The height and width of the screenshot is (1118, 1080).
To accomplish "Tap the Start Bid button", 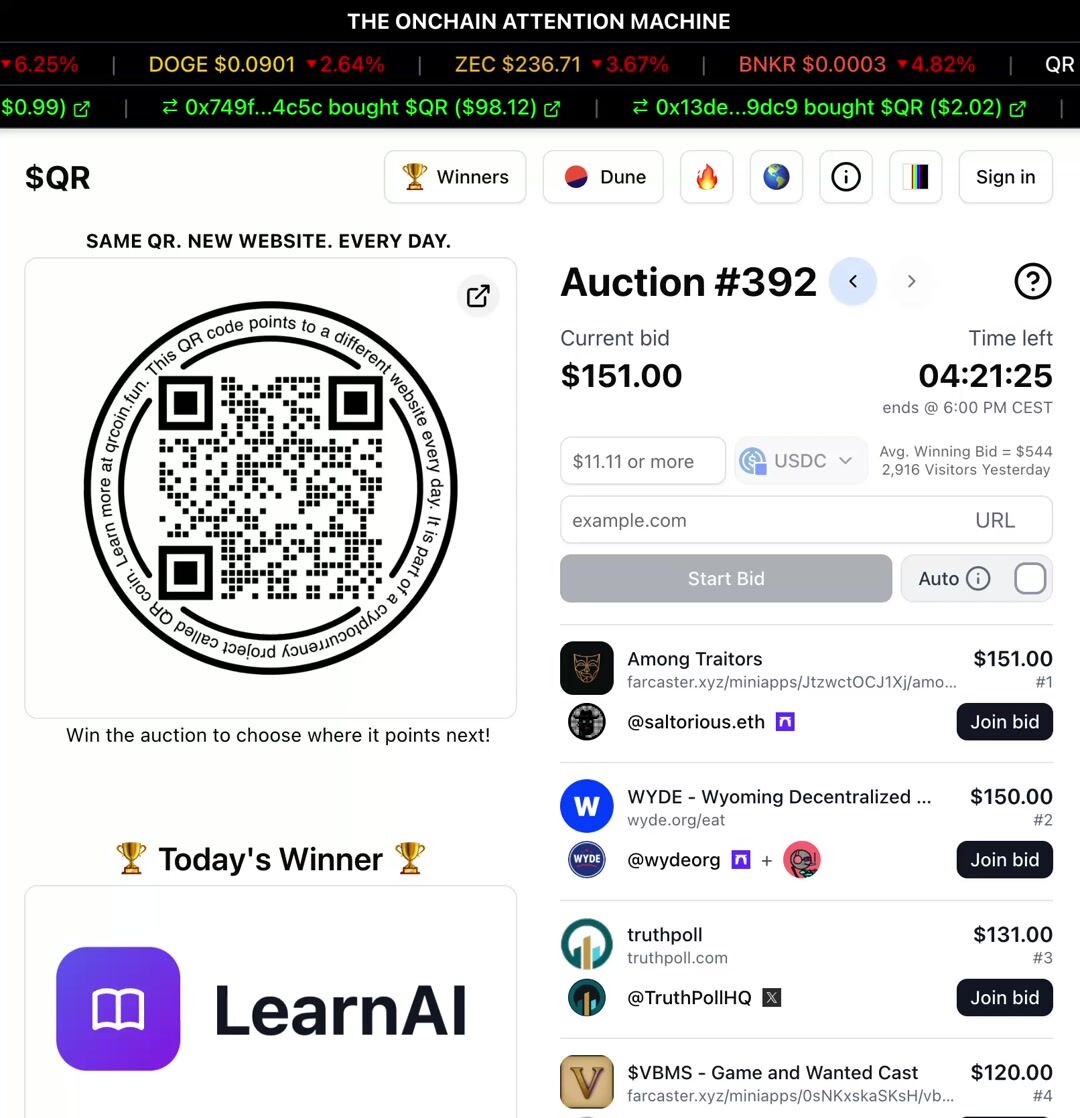I will coord(726,579).
